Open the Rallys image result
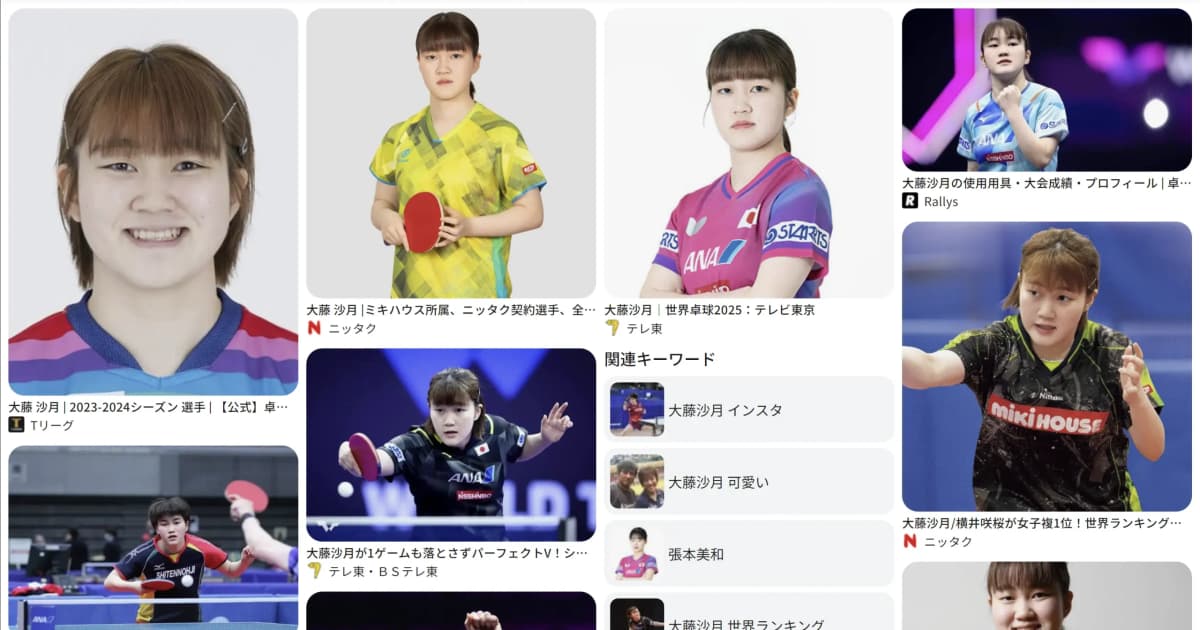1200x630 pixels. [1046, 90]
